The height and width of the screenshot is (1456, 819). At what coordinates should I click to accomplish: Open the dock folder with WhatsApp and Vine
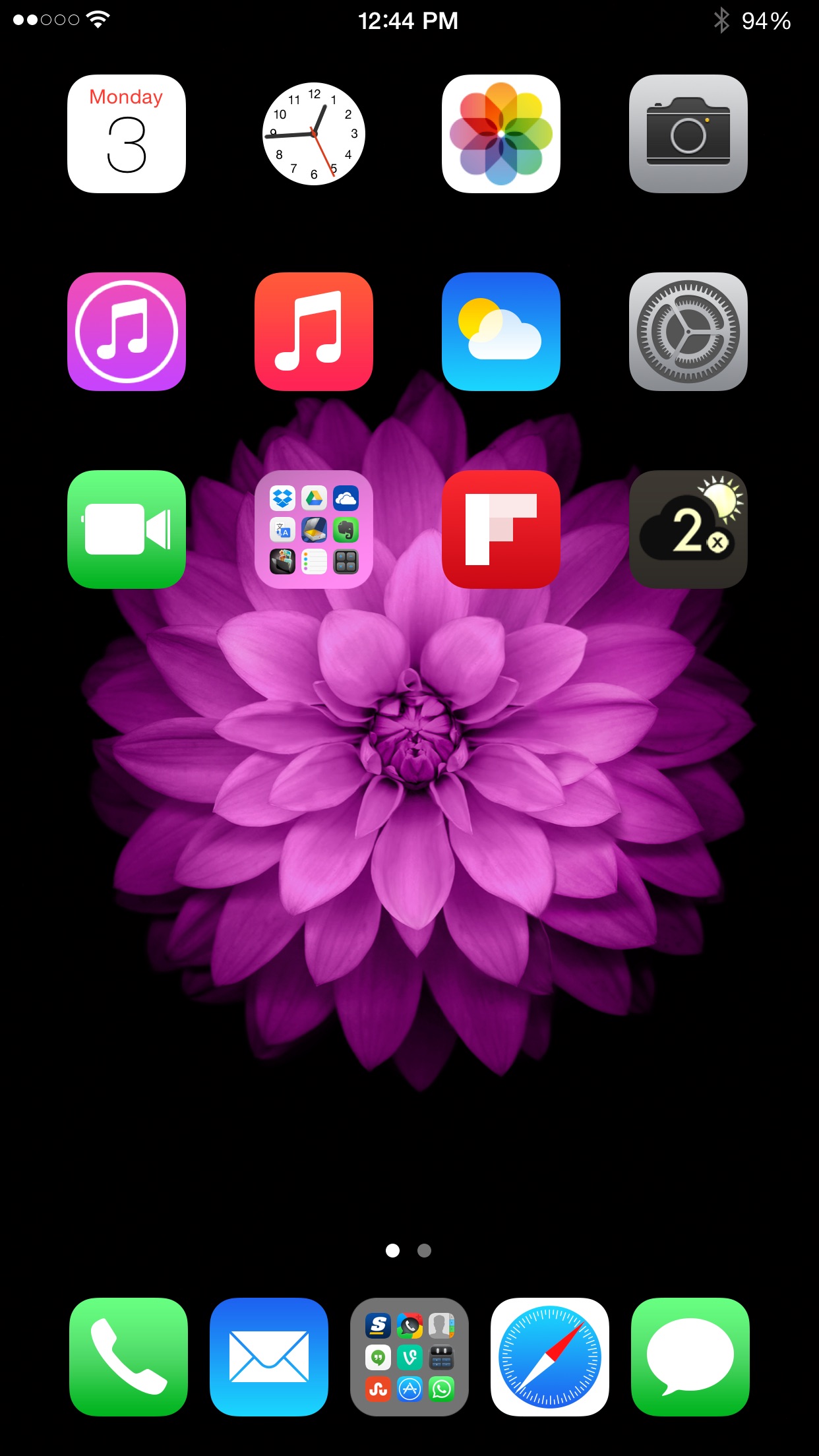pyautogui.click(x=409, y=1357)
